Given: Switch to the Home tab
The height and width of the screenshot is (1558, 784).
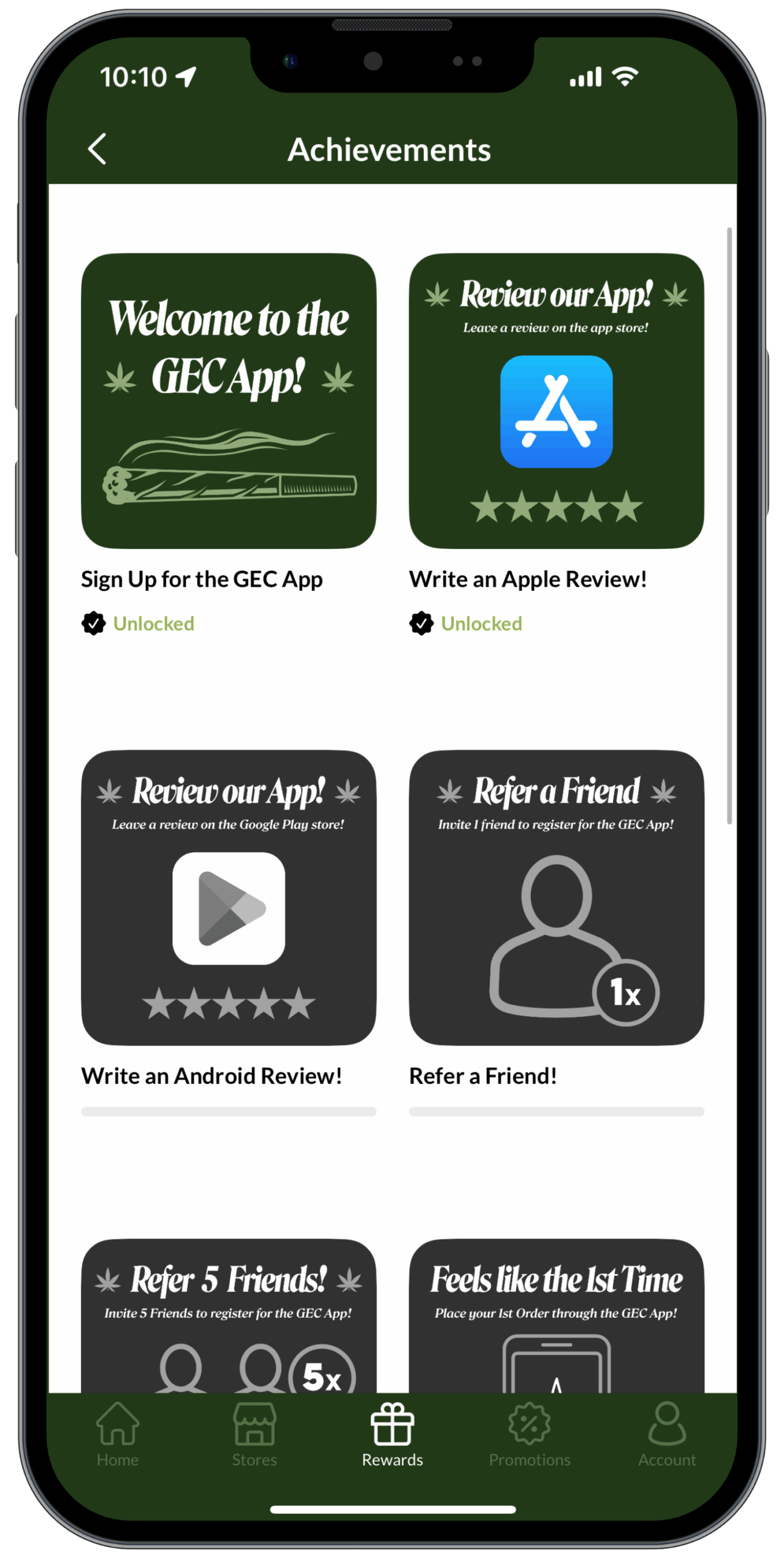Looking at the screenshot, I should pos(117,1434).
